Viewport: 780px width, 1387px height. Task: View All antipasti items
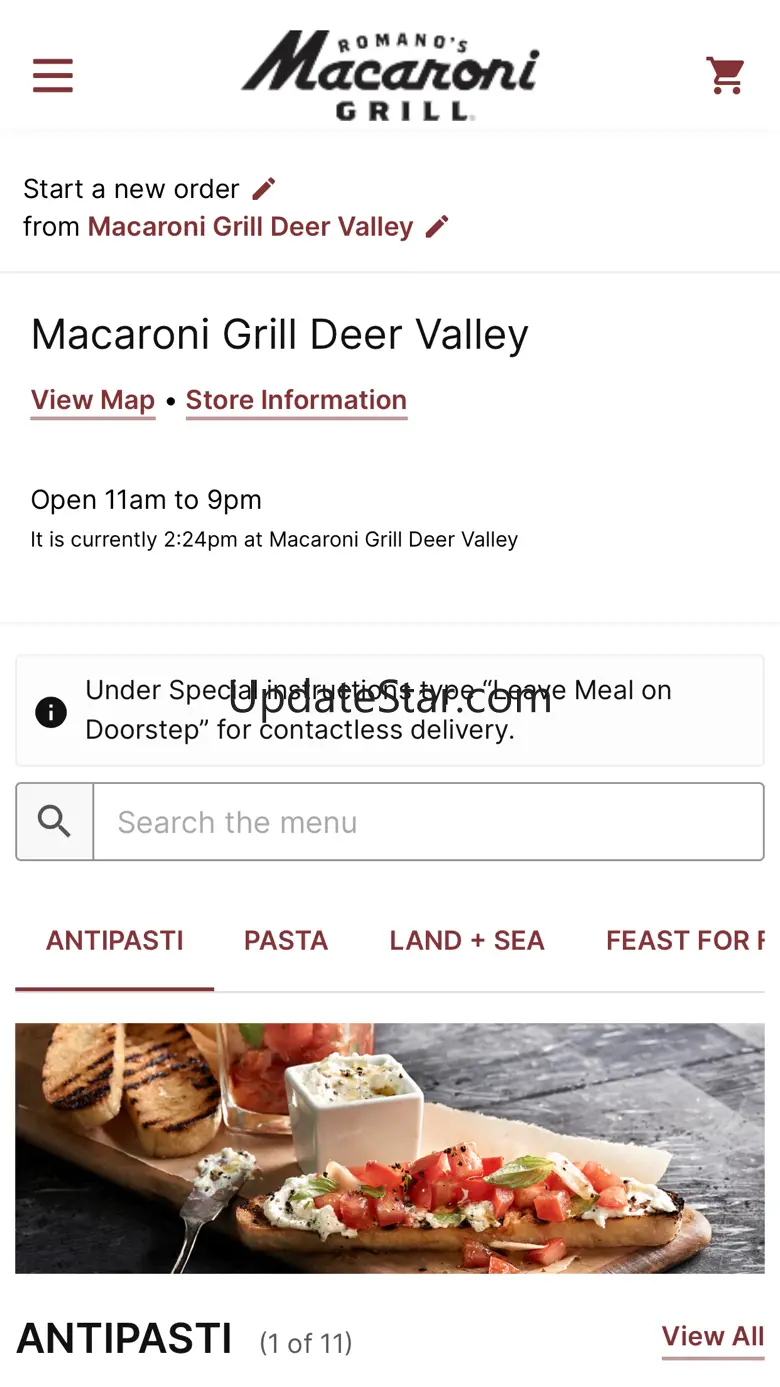tap(712, 1337)
